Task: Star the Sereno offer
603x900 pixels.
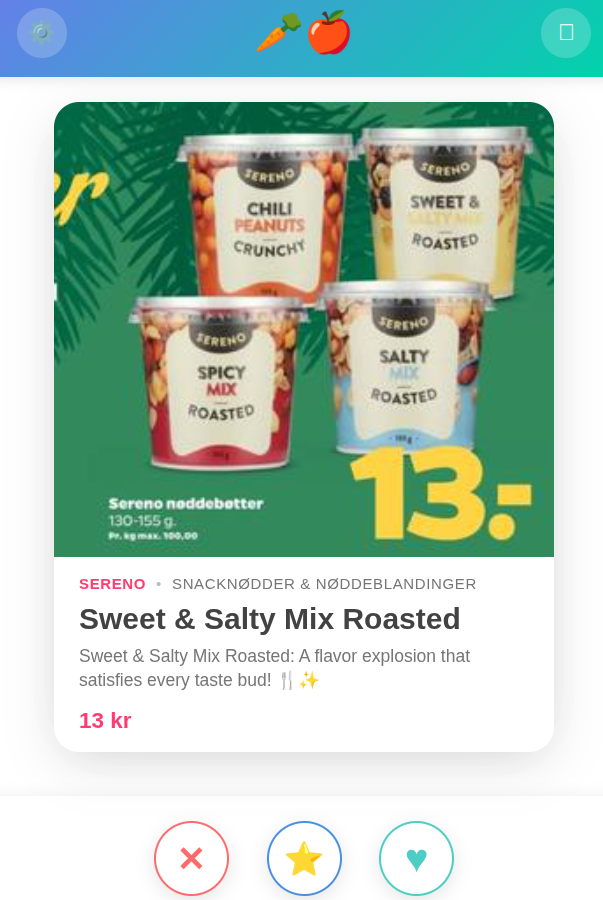Action: tap(304, 858)
